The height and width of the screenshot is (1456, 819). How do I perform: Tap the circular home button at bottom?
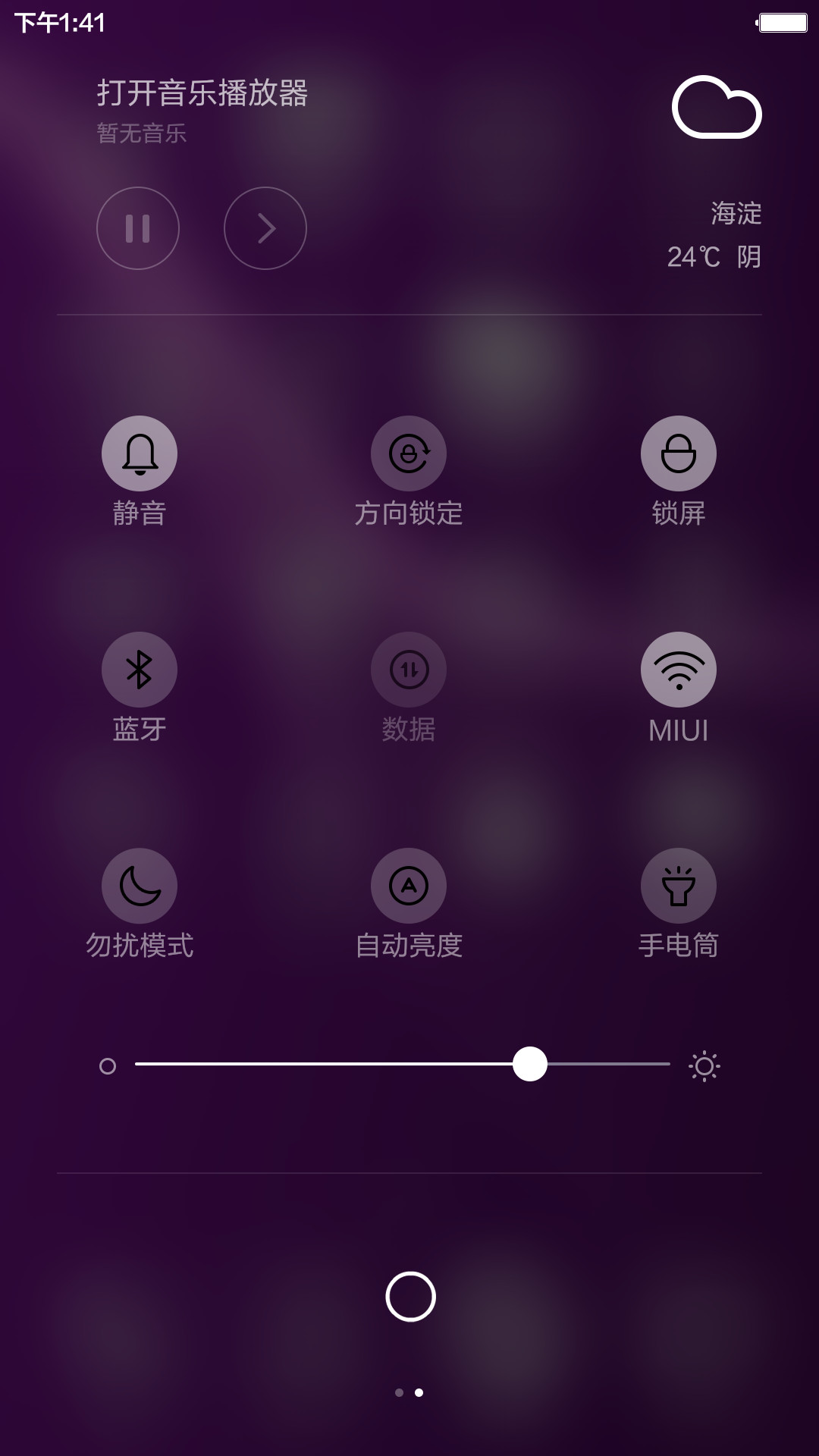[x=410, y=1297]
